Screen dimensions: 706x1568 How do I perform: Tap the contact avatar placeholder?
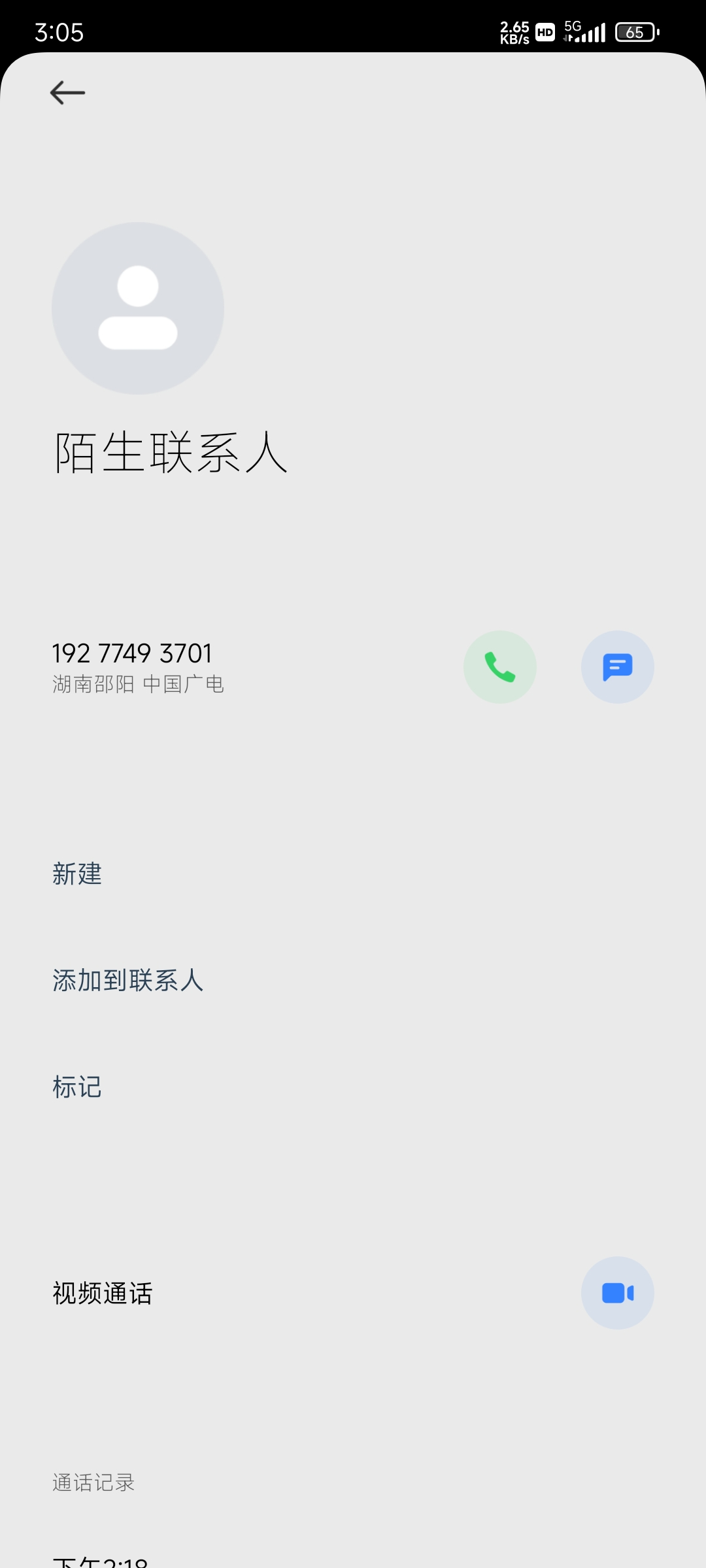pyautogui.click(x=138, y=308)
